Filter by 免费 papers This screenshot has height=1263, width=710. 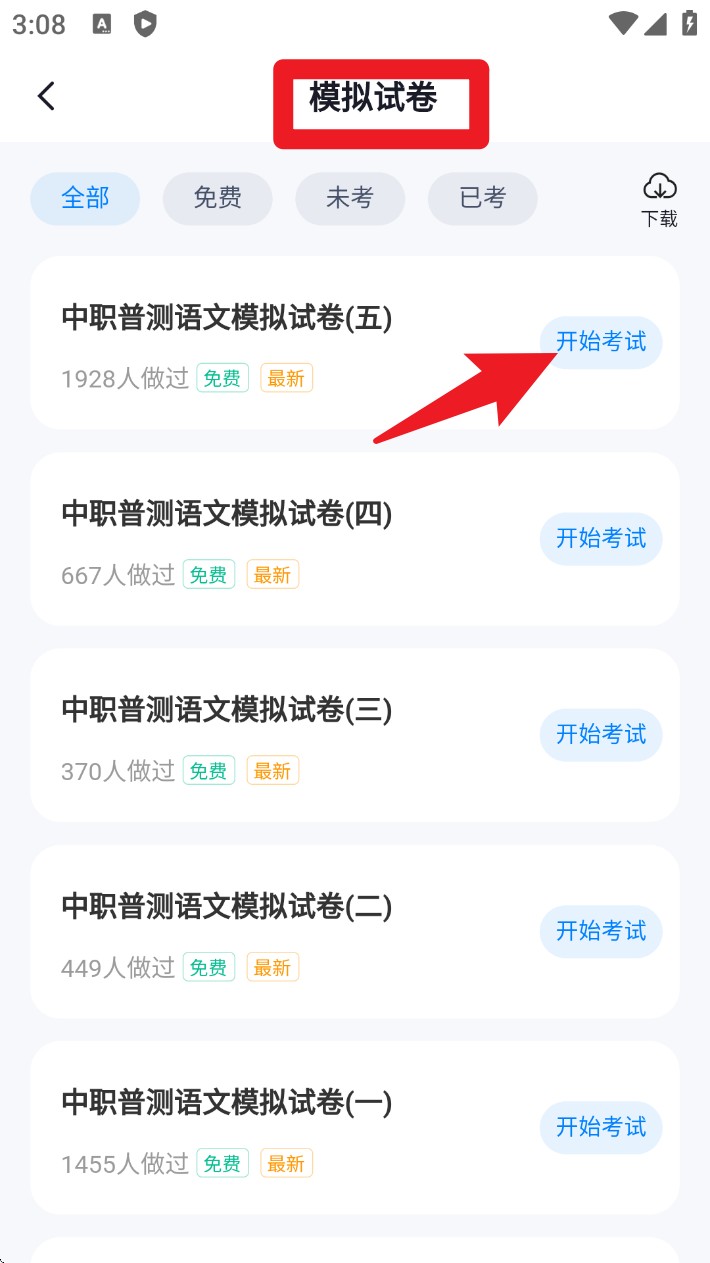coord(217,198)
